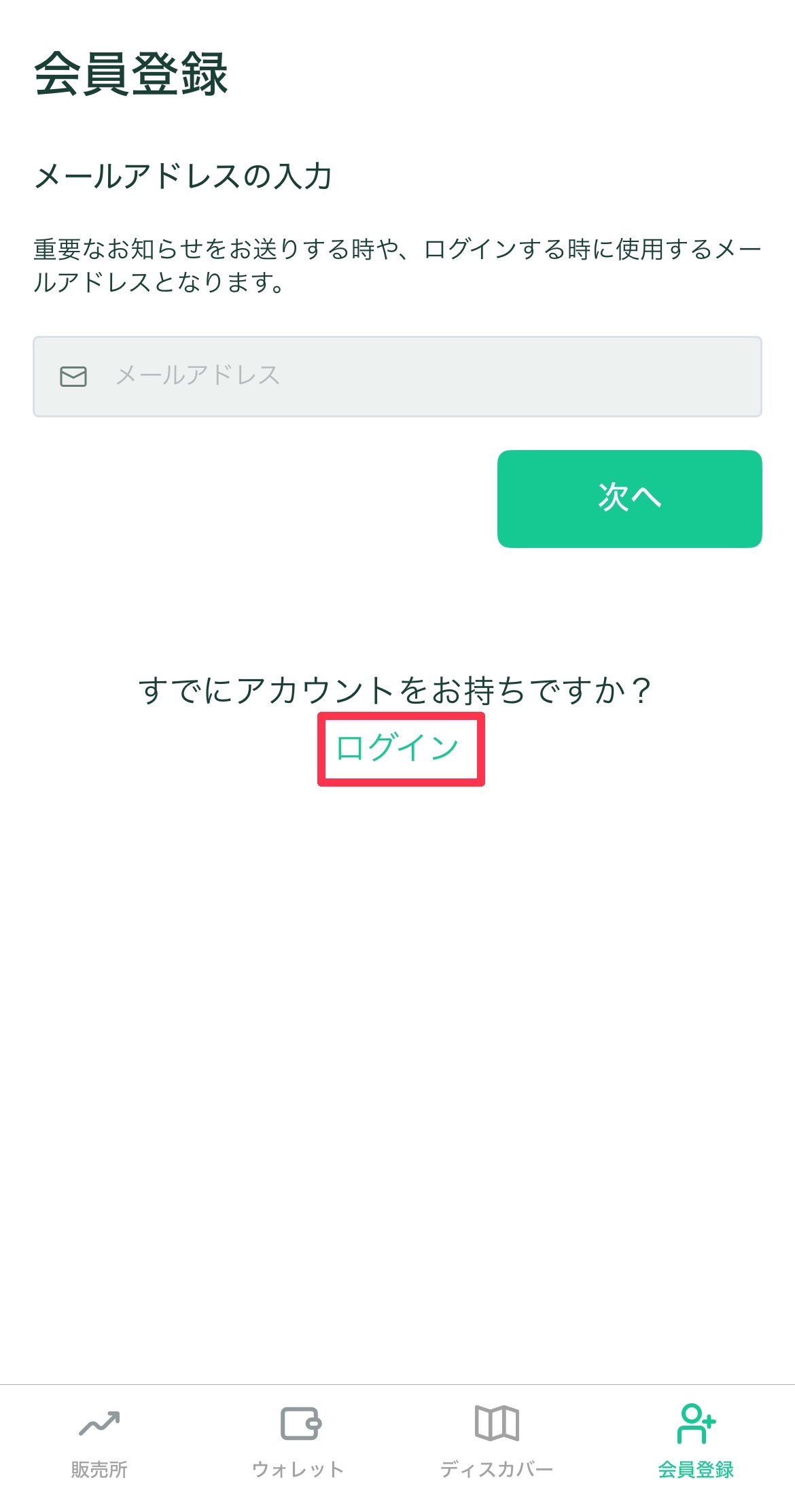Tap the 次へ button

coord(629,498)
